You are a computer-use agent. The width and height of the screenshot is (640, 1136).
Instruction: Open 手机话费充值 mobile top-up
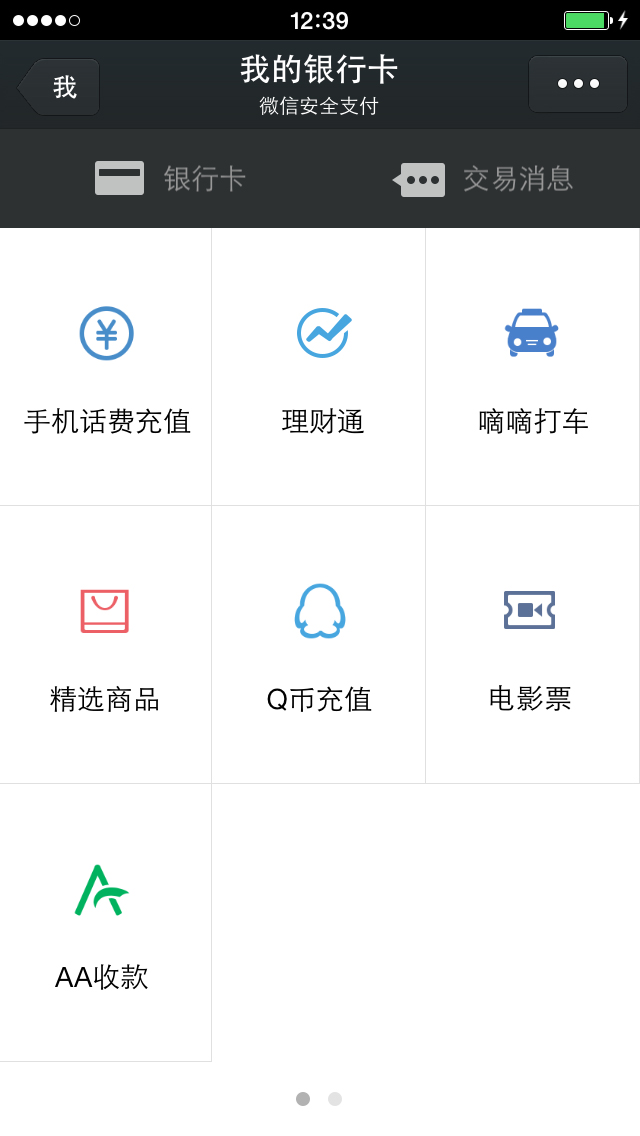click(106, 367)
